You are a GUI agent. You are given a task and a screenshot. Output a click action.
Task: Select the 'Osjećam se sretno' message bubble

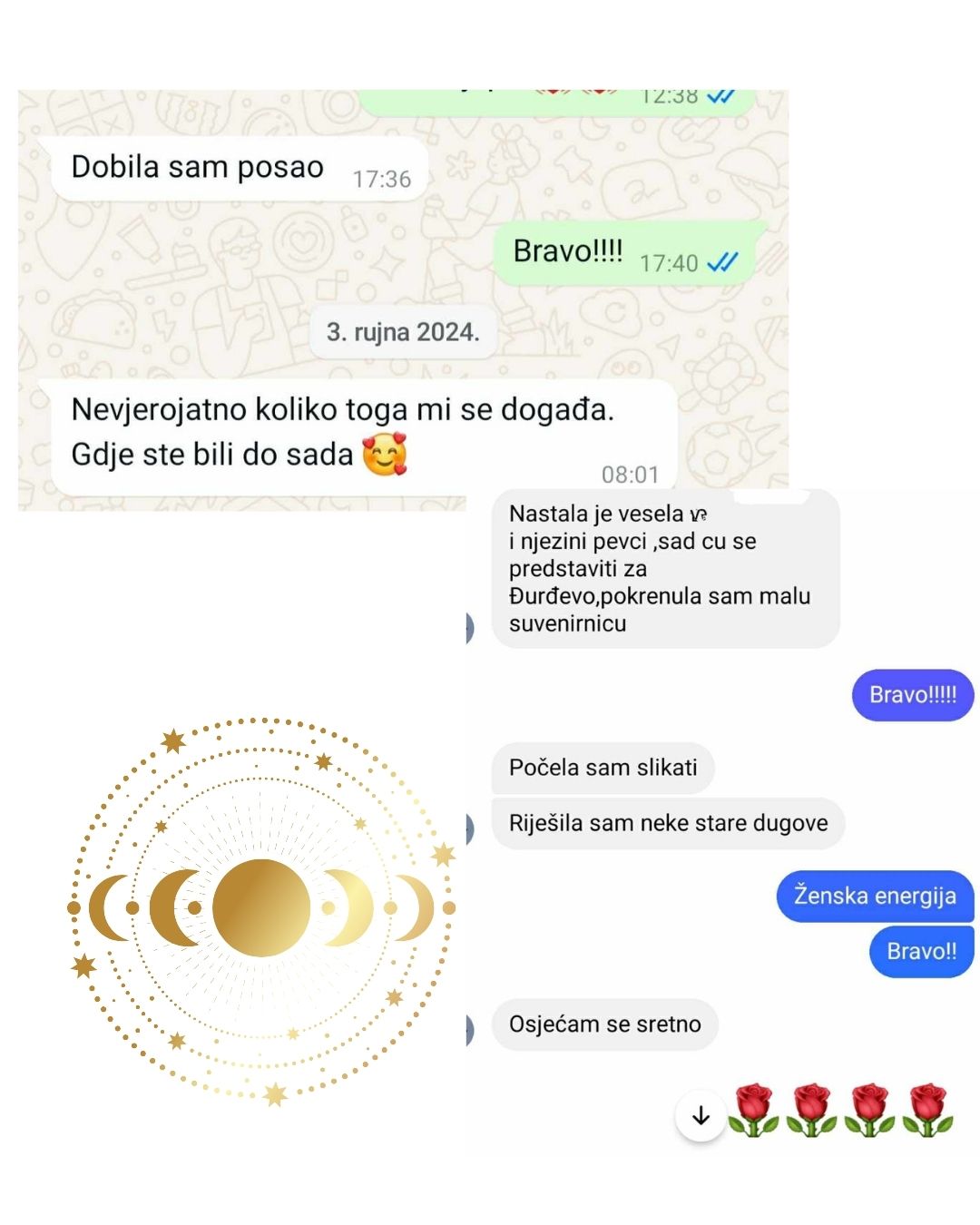[603, 1024]
